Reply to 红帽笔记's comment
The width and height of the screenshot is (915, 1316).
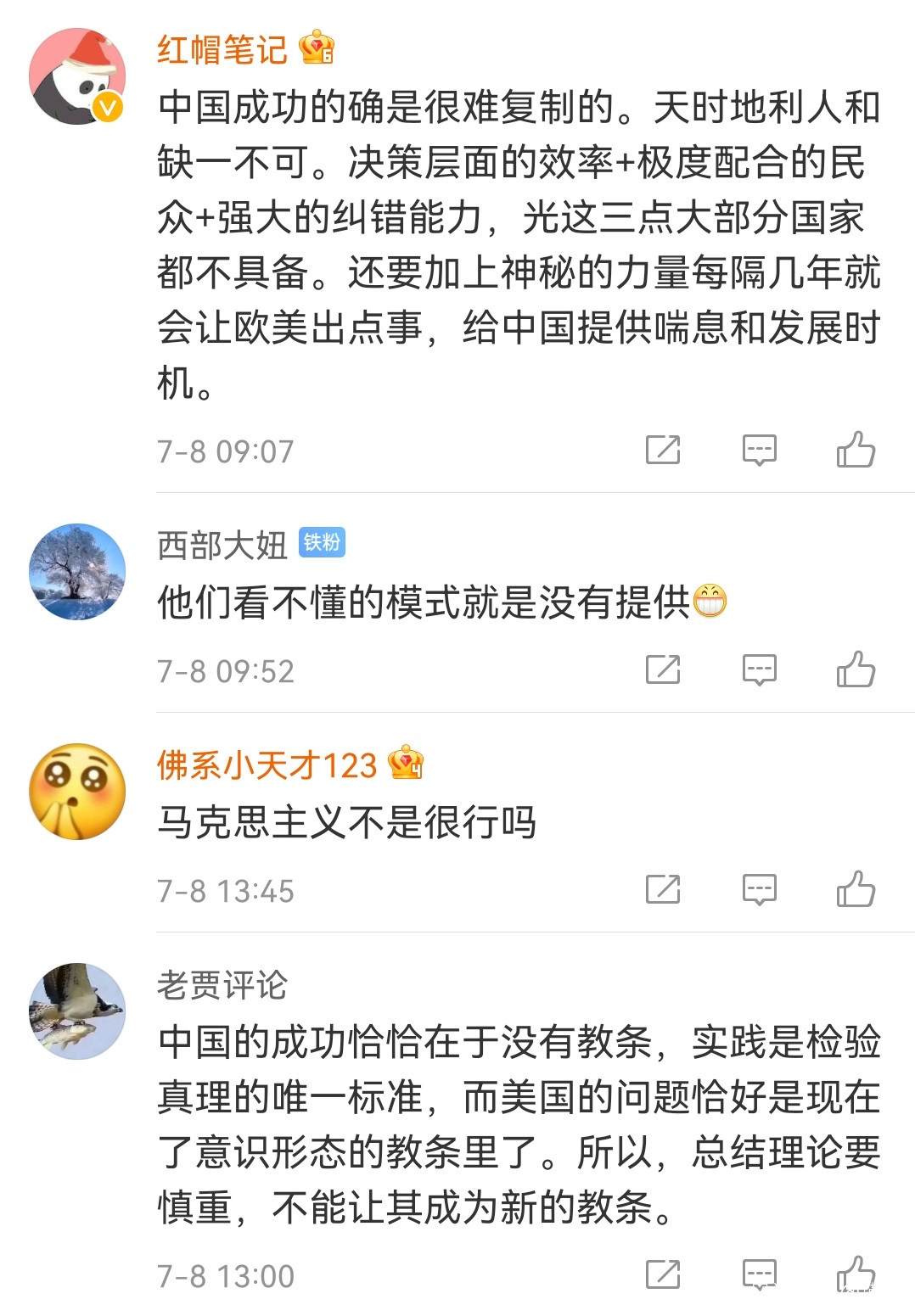[759, 450]
